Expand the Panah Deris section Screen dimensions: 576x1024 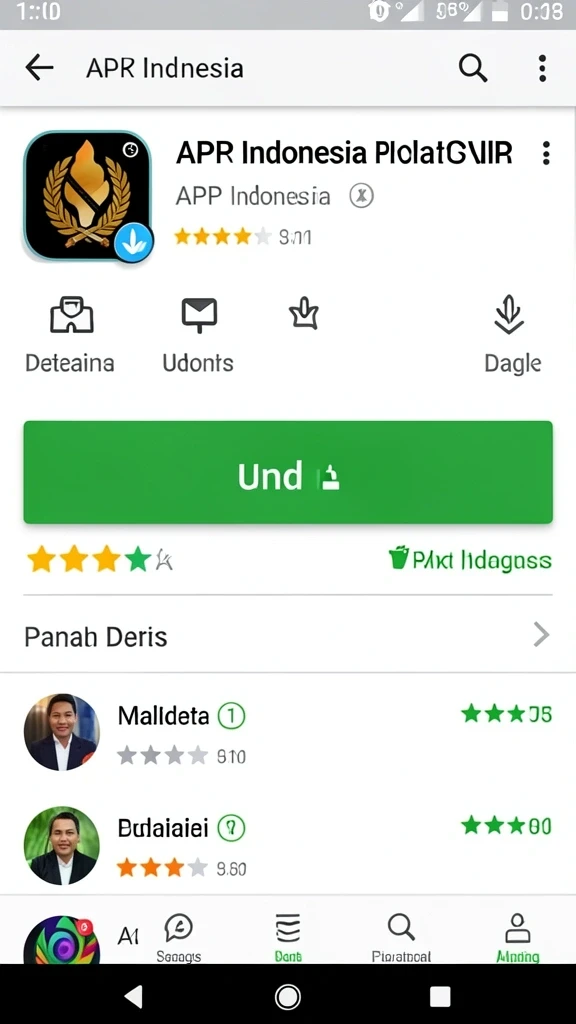coord(288,635)
